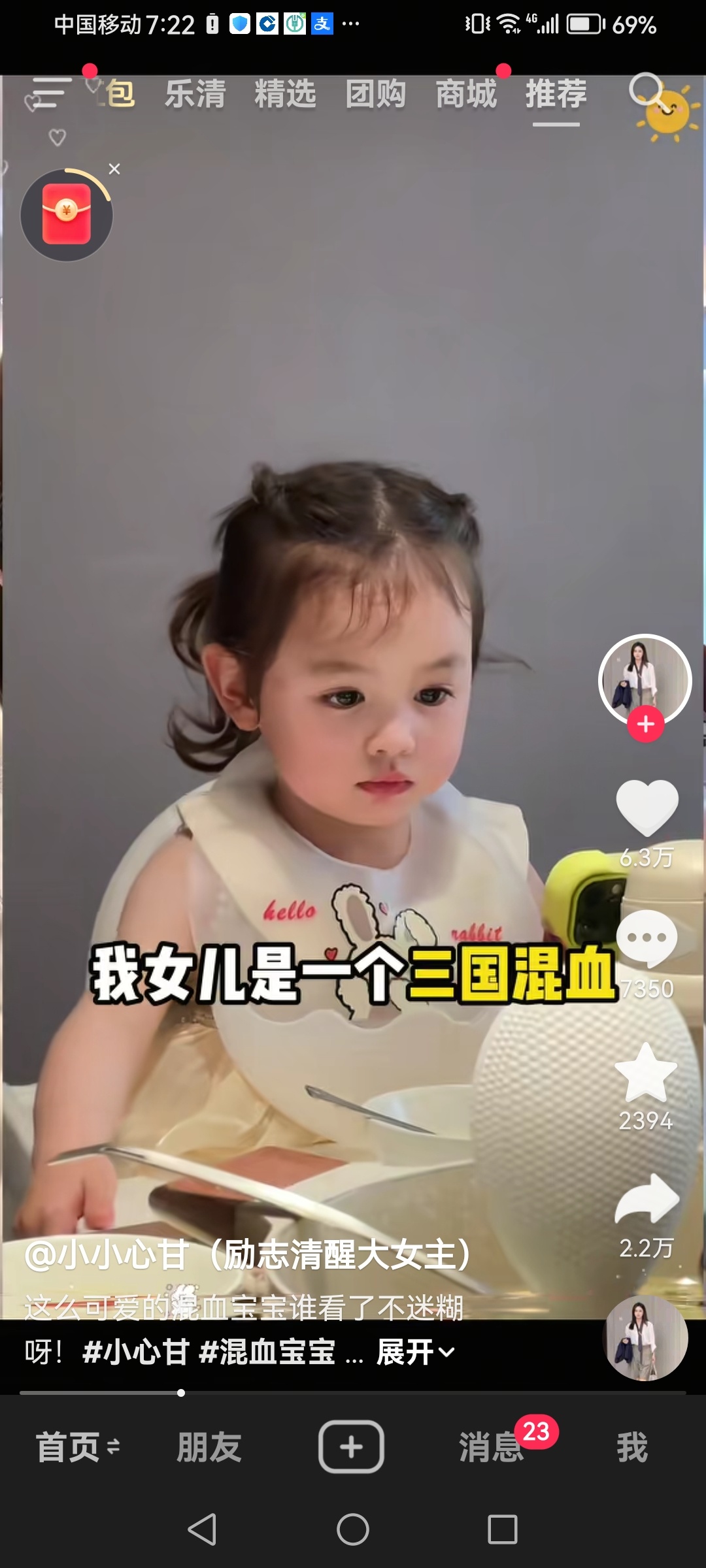Open the red envelope reward widget

(x=67, y=215)
